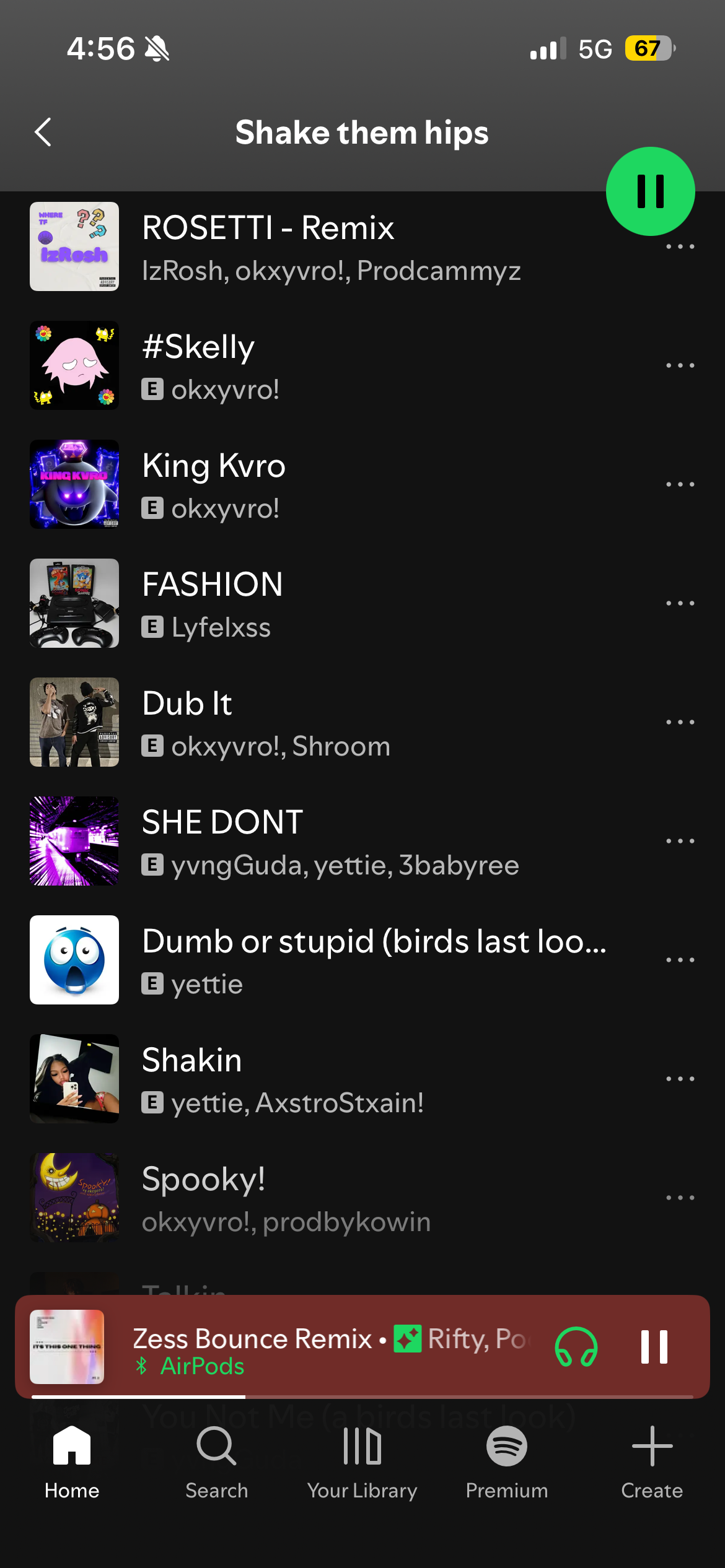Open more options for Dumb or stupid
725x1568 pixels.
[680, 960]
